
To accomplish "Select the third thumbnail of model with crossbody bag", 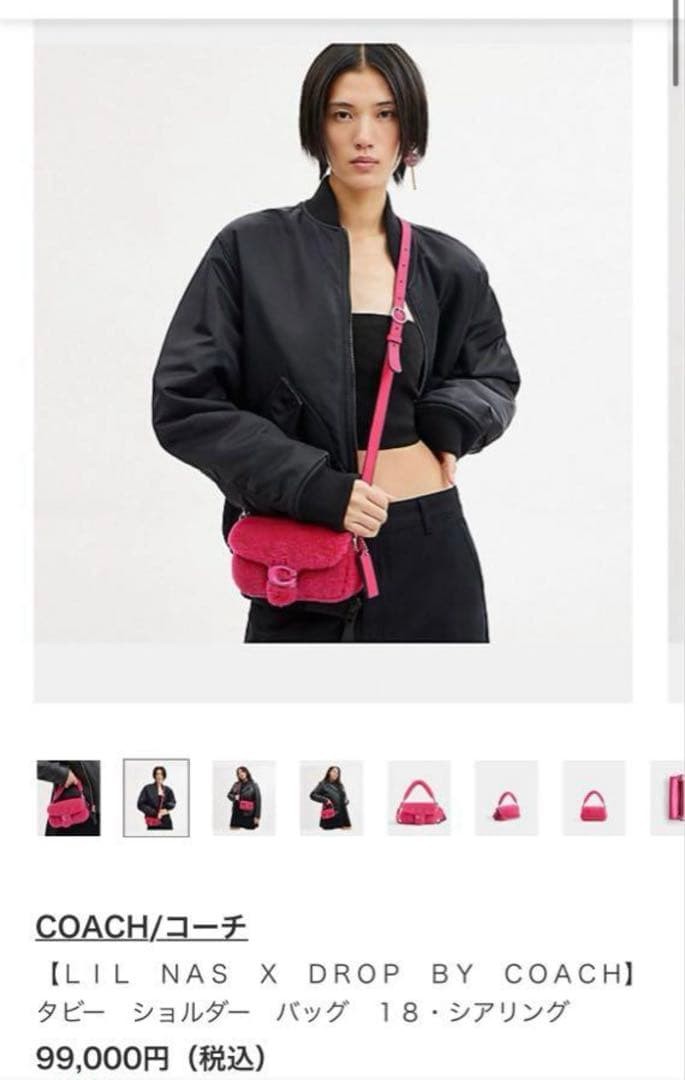I will point(243,797).
